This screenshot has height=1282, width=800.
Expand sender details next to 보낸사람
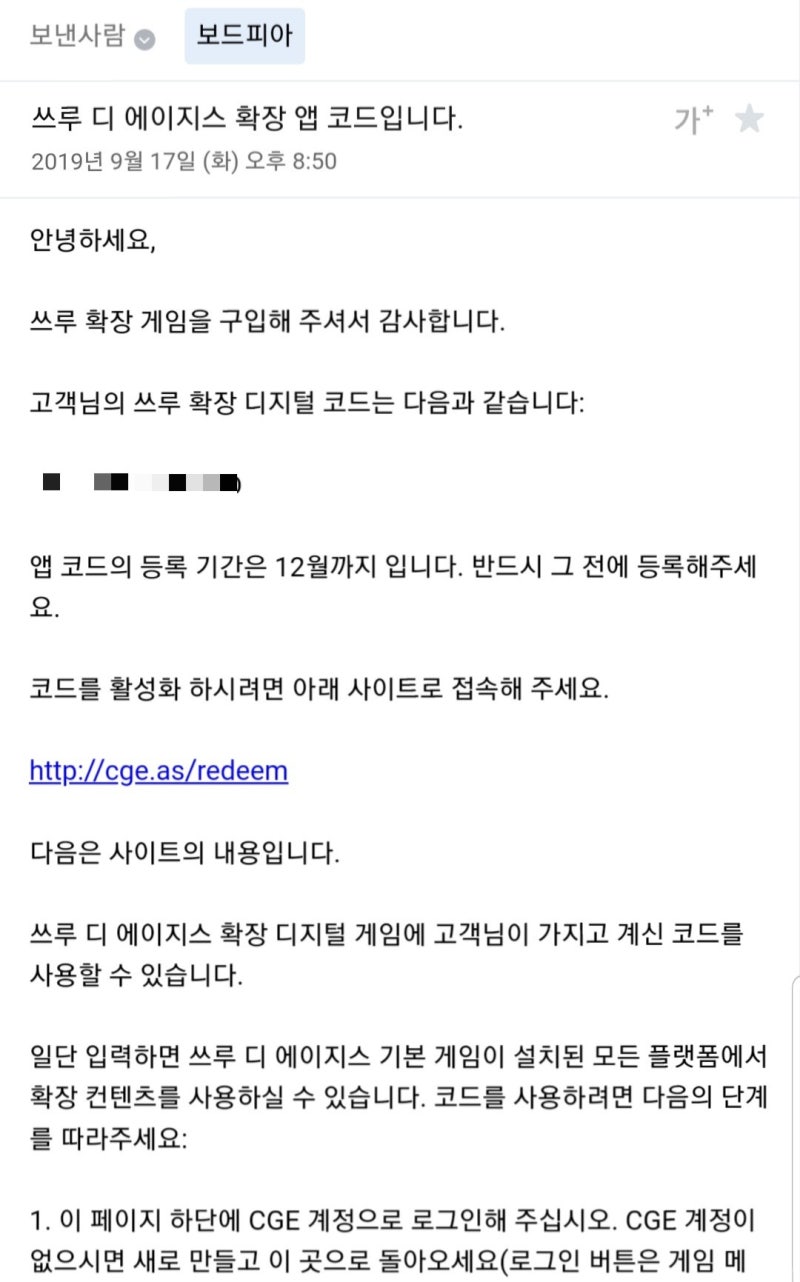[146, 39]
